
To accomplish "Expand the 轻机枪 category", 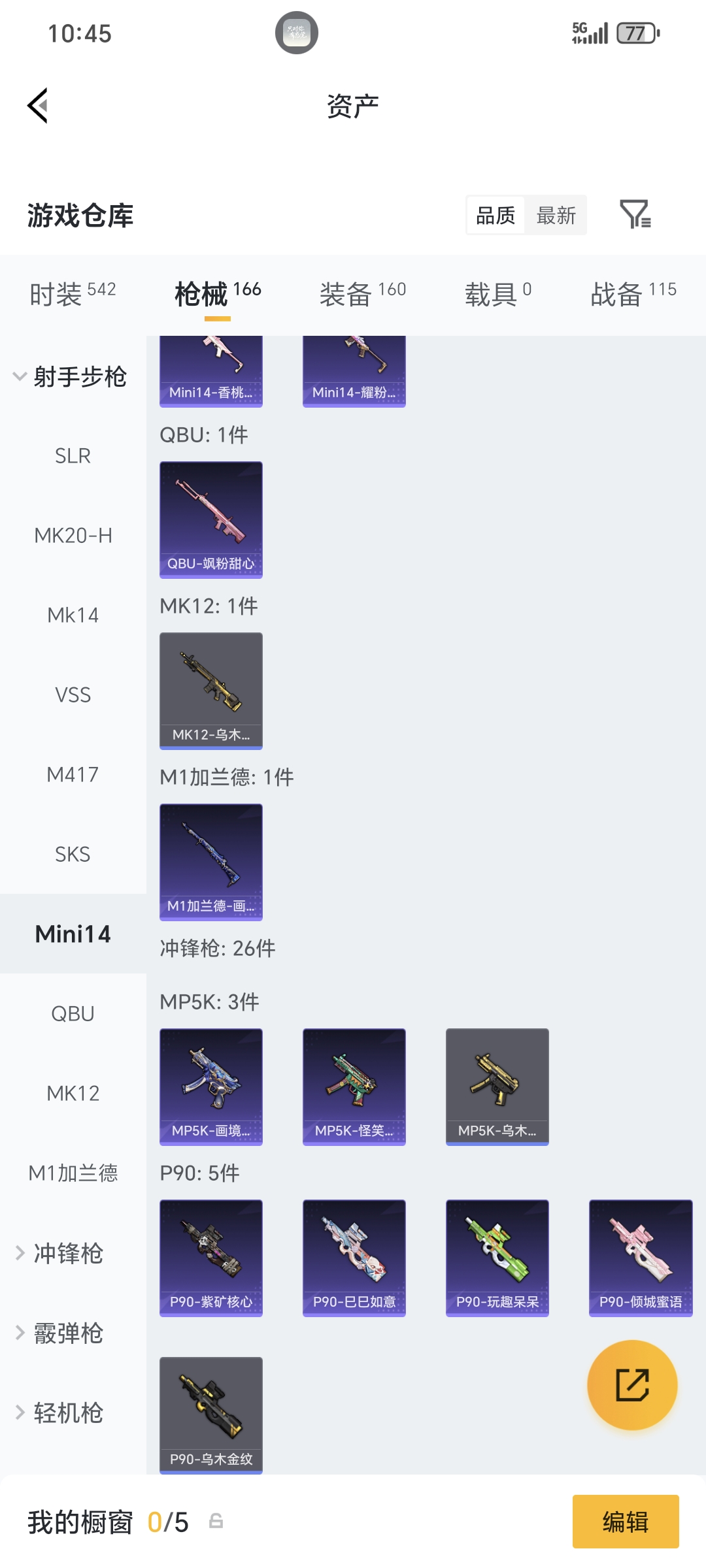I will [x=68, y=1413].
